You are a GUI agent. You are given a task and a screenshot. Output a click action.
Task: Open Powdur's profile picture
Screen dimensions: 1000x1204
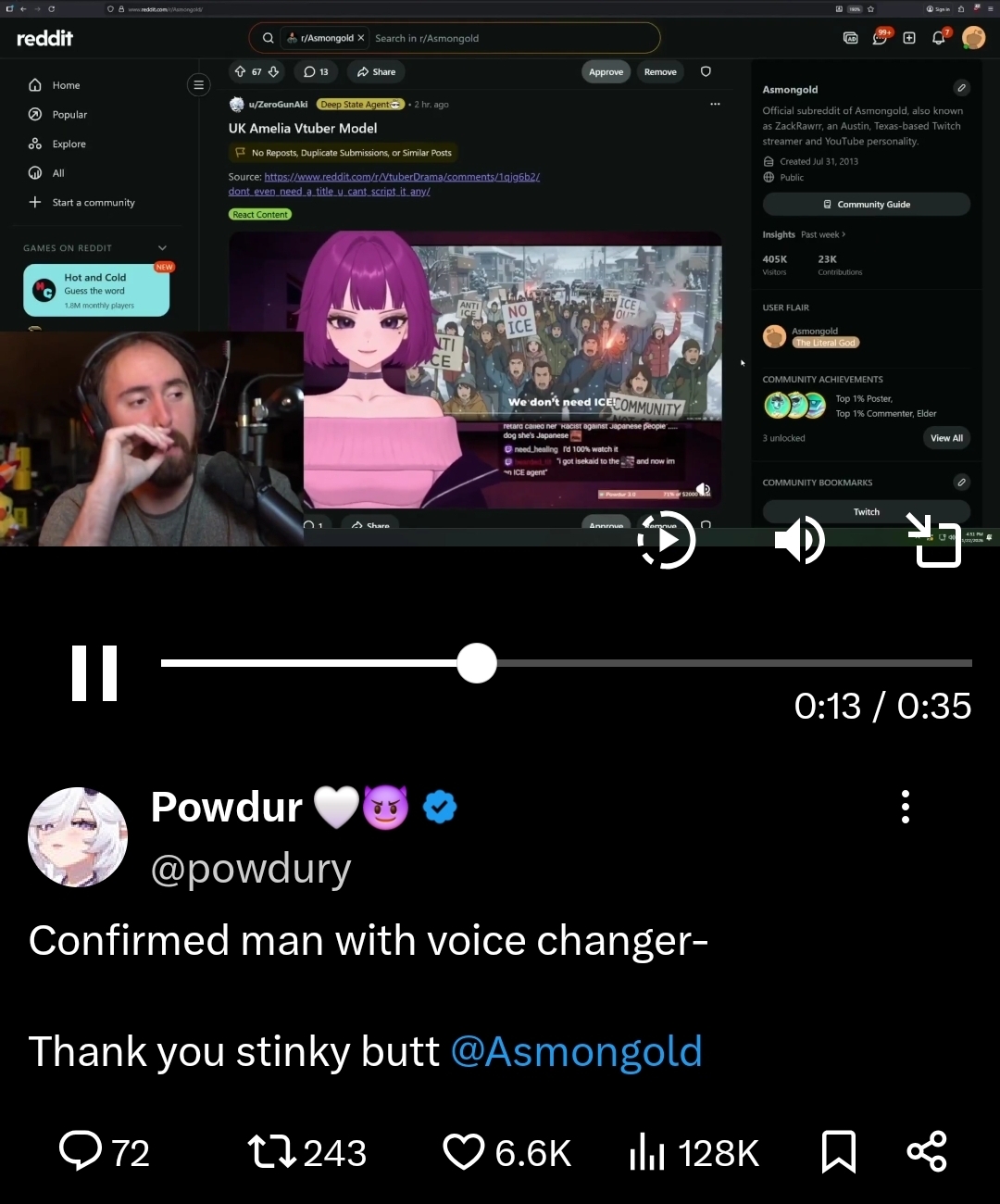78,837
